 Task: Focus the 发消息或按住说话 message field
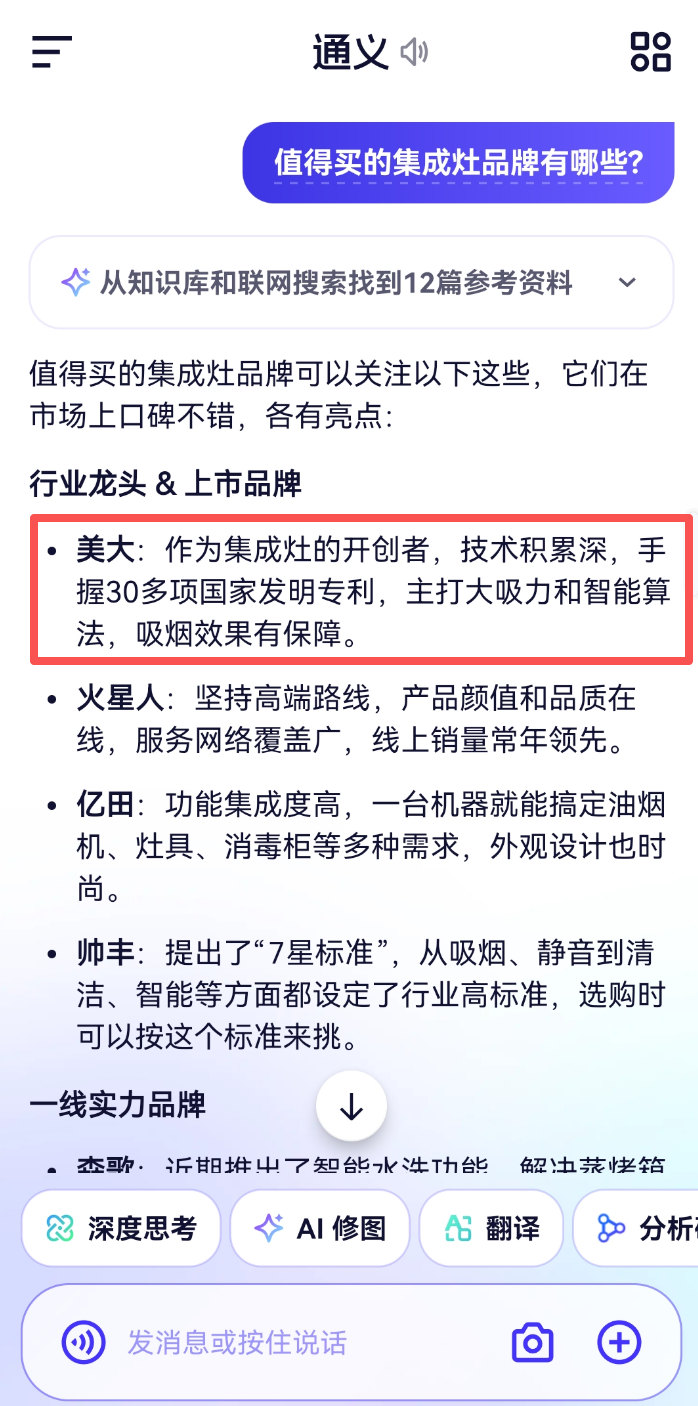(x=300, y=1342)
